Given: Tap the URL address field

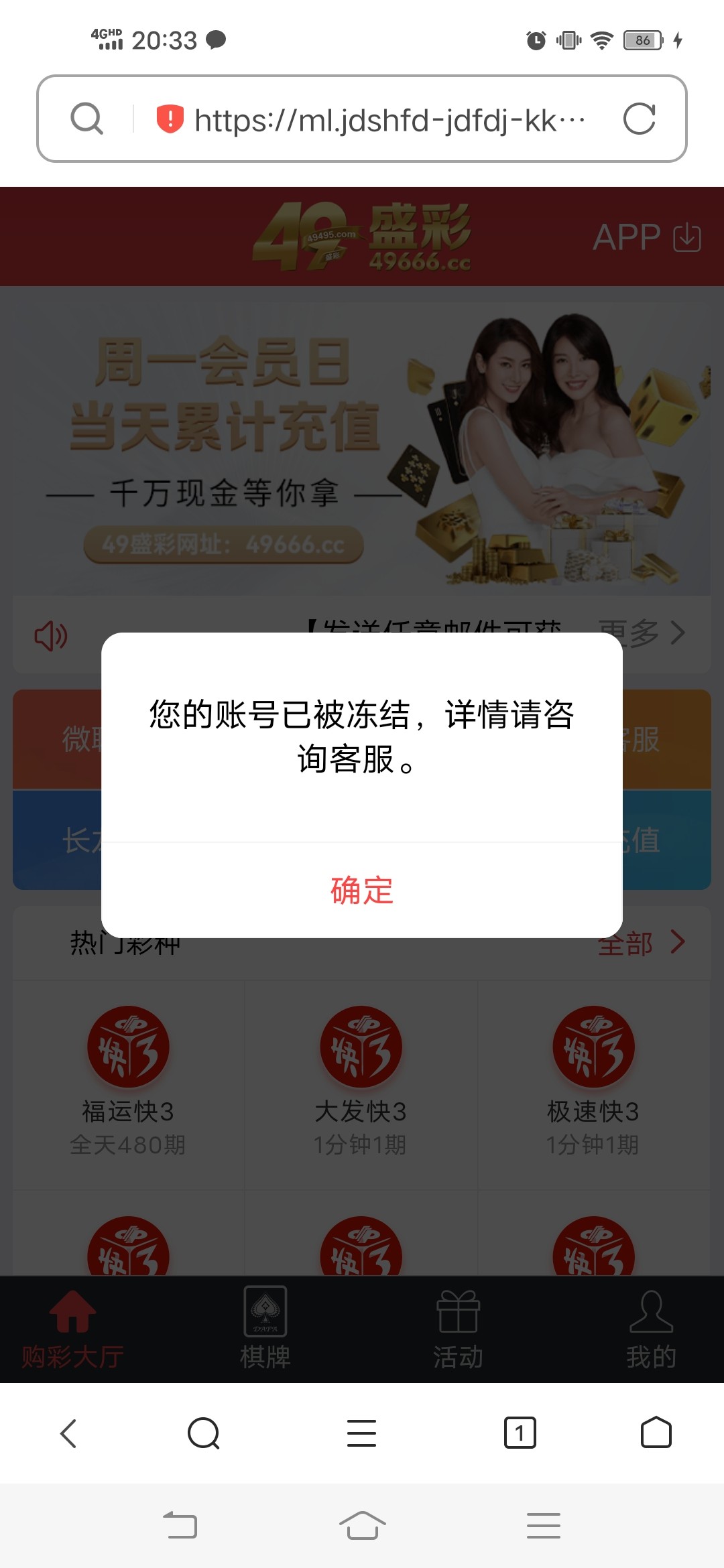Looking at the screenshot, I should click(389, 119).
